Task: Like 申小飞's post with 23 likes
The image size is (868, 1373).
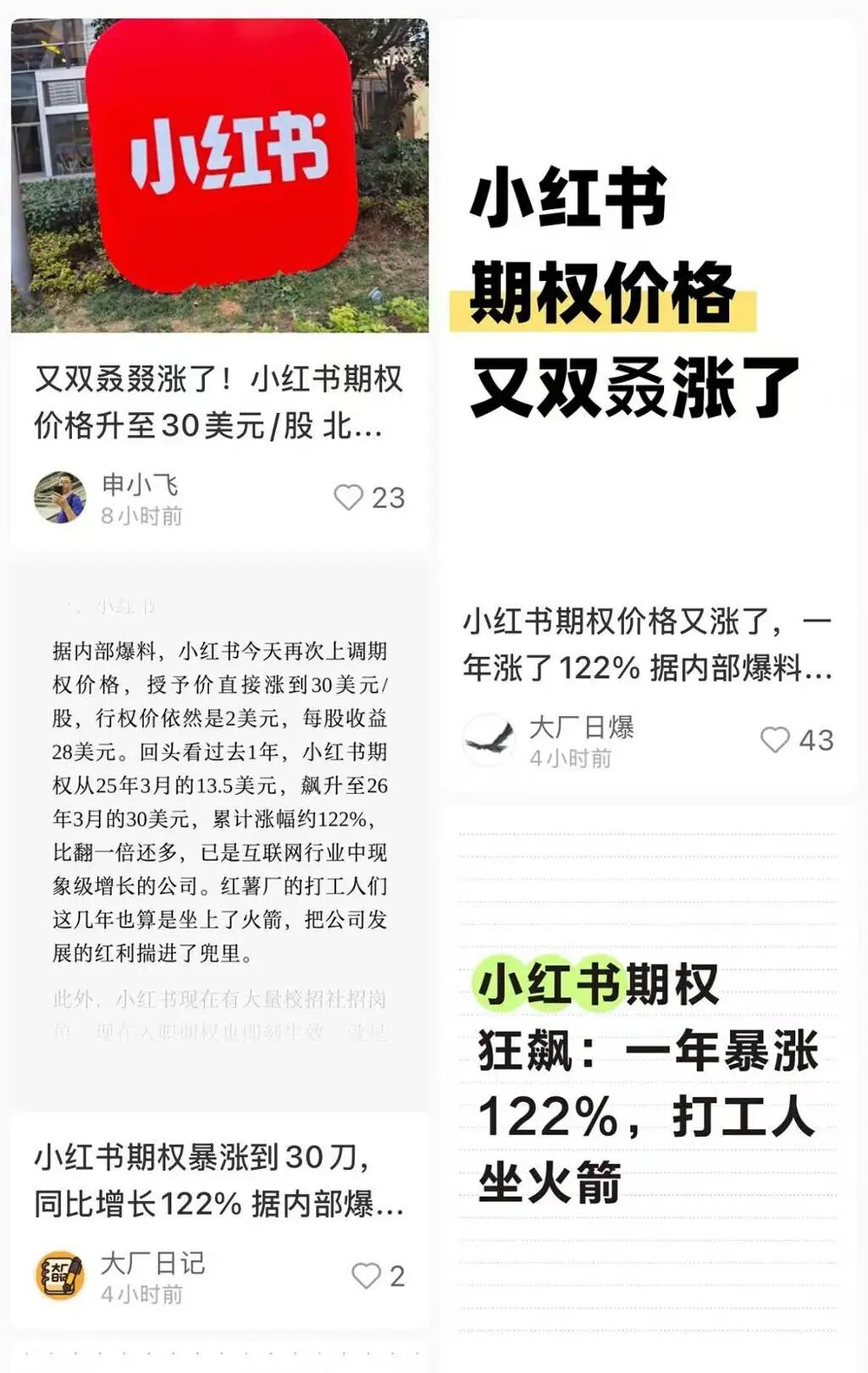Action: pos(349,497)
